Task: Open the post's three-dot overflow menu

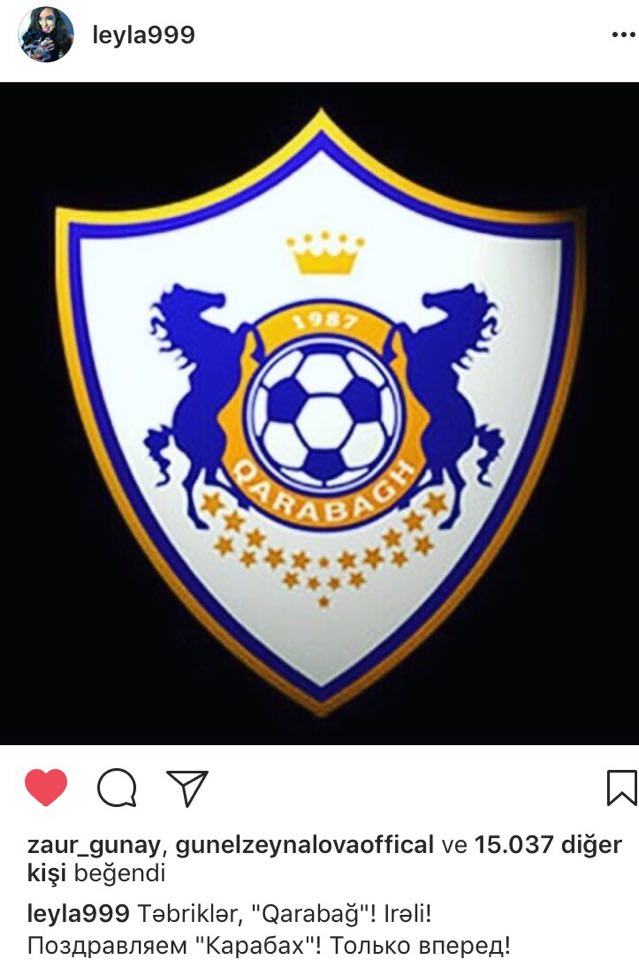Action: [x=621, y=35]
